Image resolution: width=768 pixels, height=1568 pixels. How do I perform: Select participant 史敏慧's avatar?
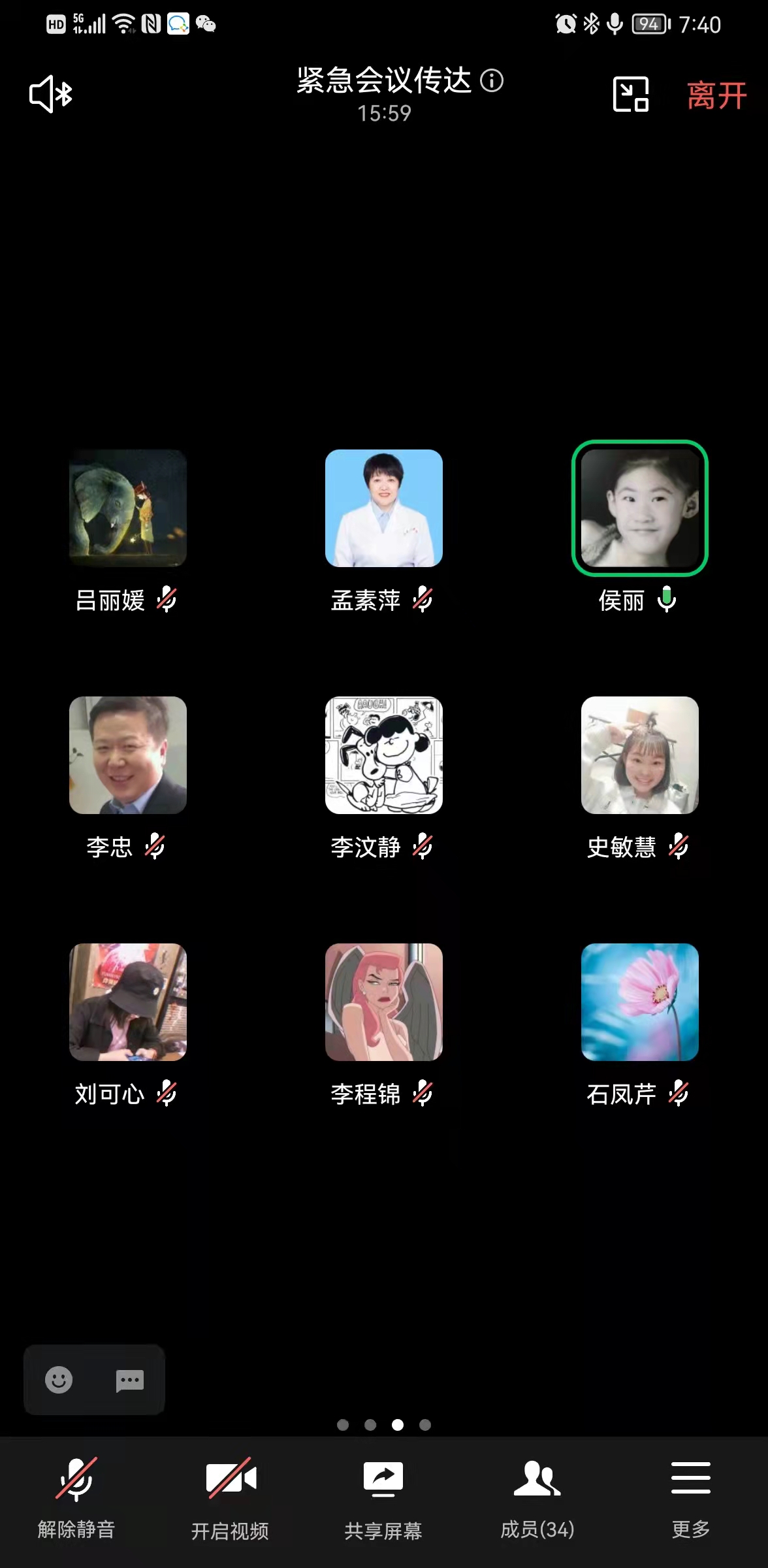click(640, 755)
